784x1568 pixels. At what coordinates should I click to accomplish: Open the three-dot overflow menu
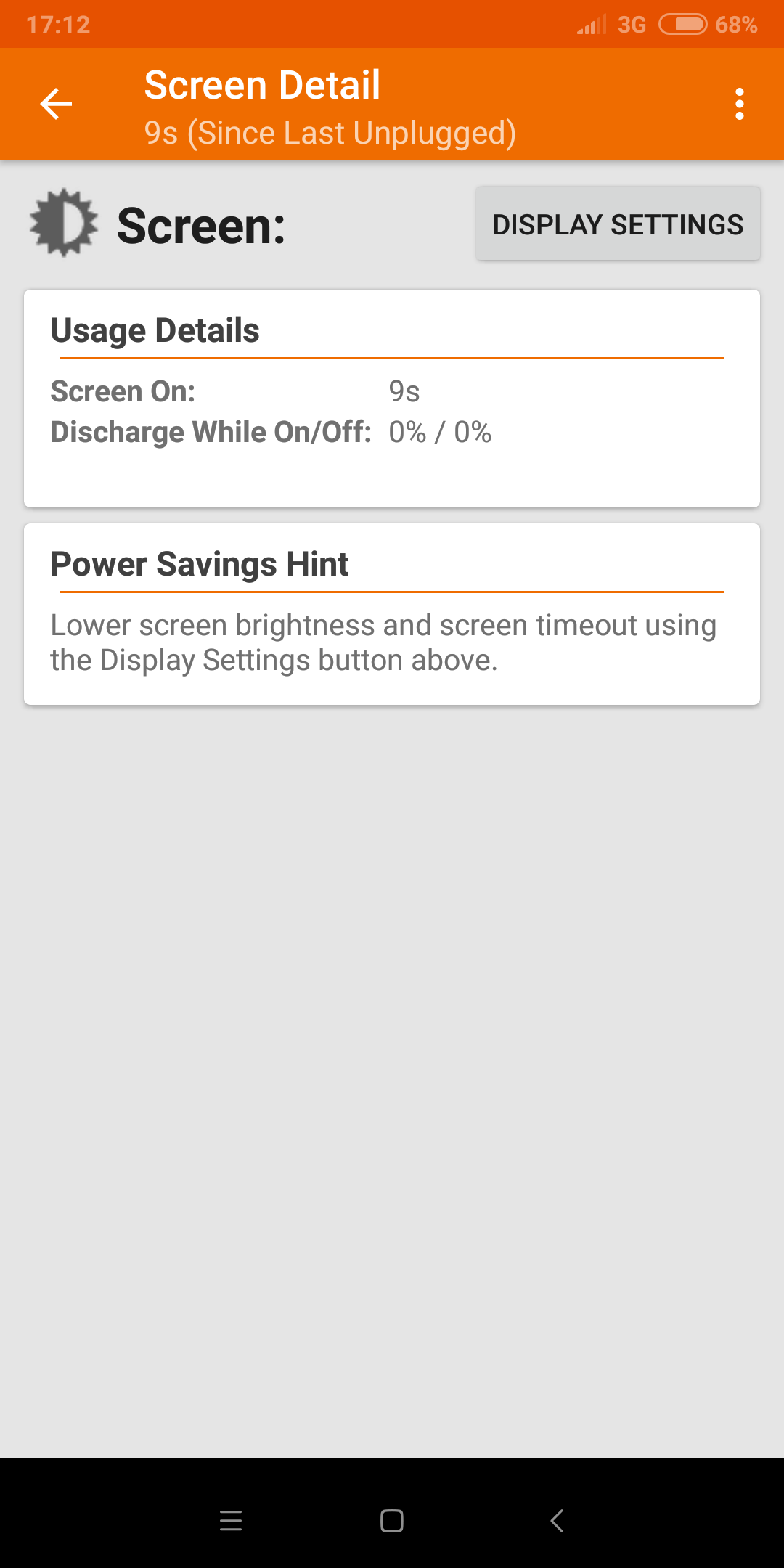coord(739,104)
